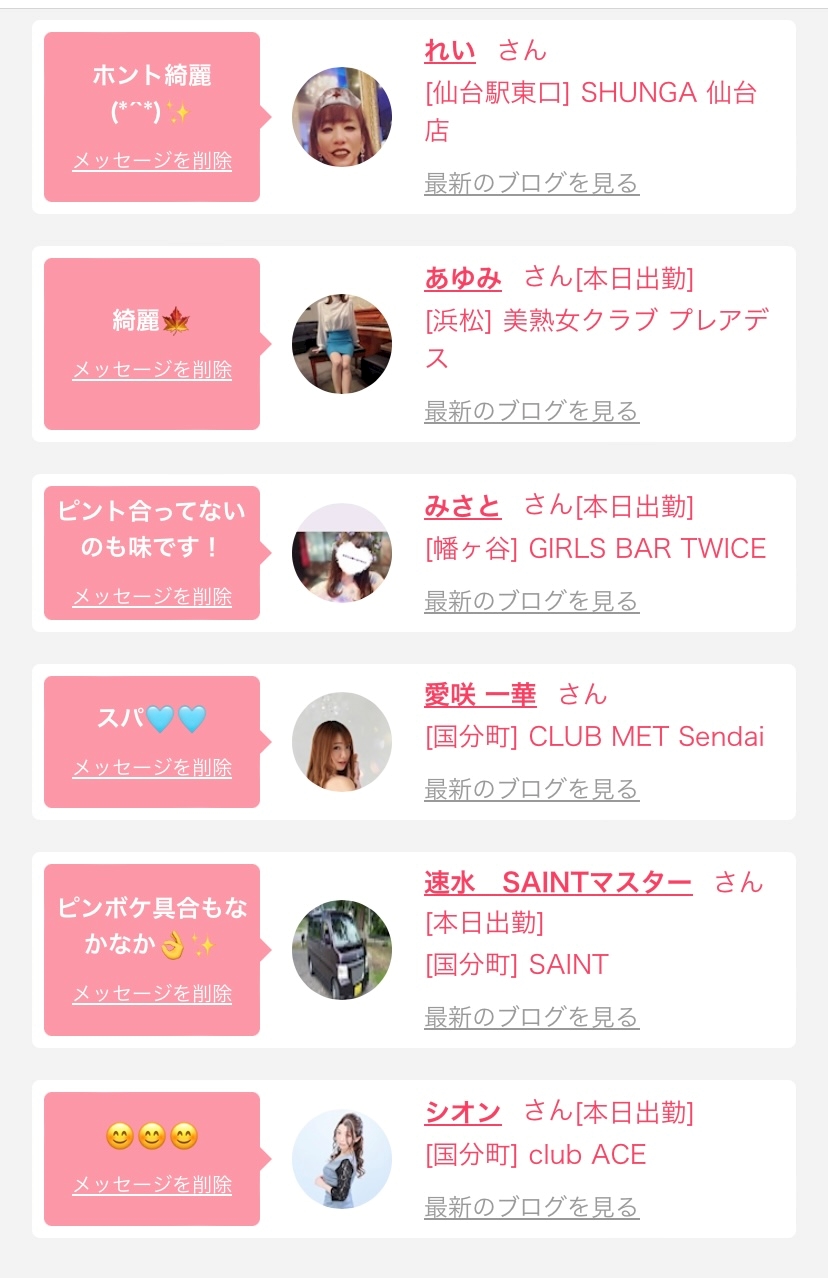Viewport: 828px width, 1284px height.
Task: Open シオン's profile name link
Action: [x=463, y=1111]
